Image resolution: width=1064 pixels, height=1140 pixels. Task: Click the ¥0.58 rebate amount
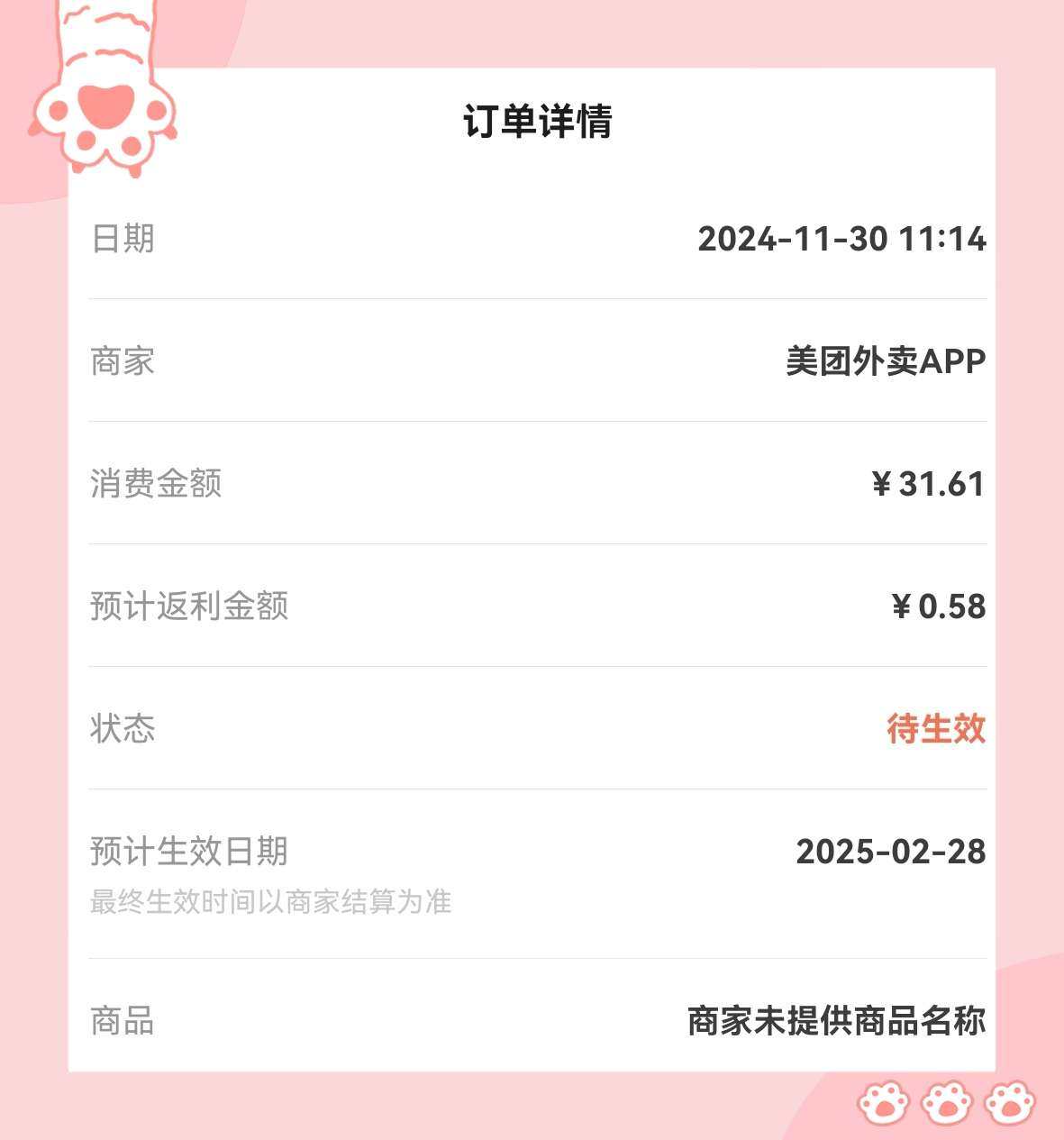(x=937, y=607)
